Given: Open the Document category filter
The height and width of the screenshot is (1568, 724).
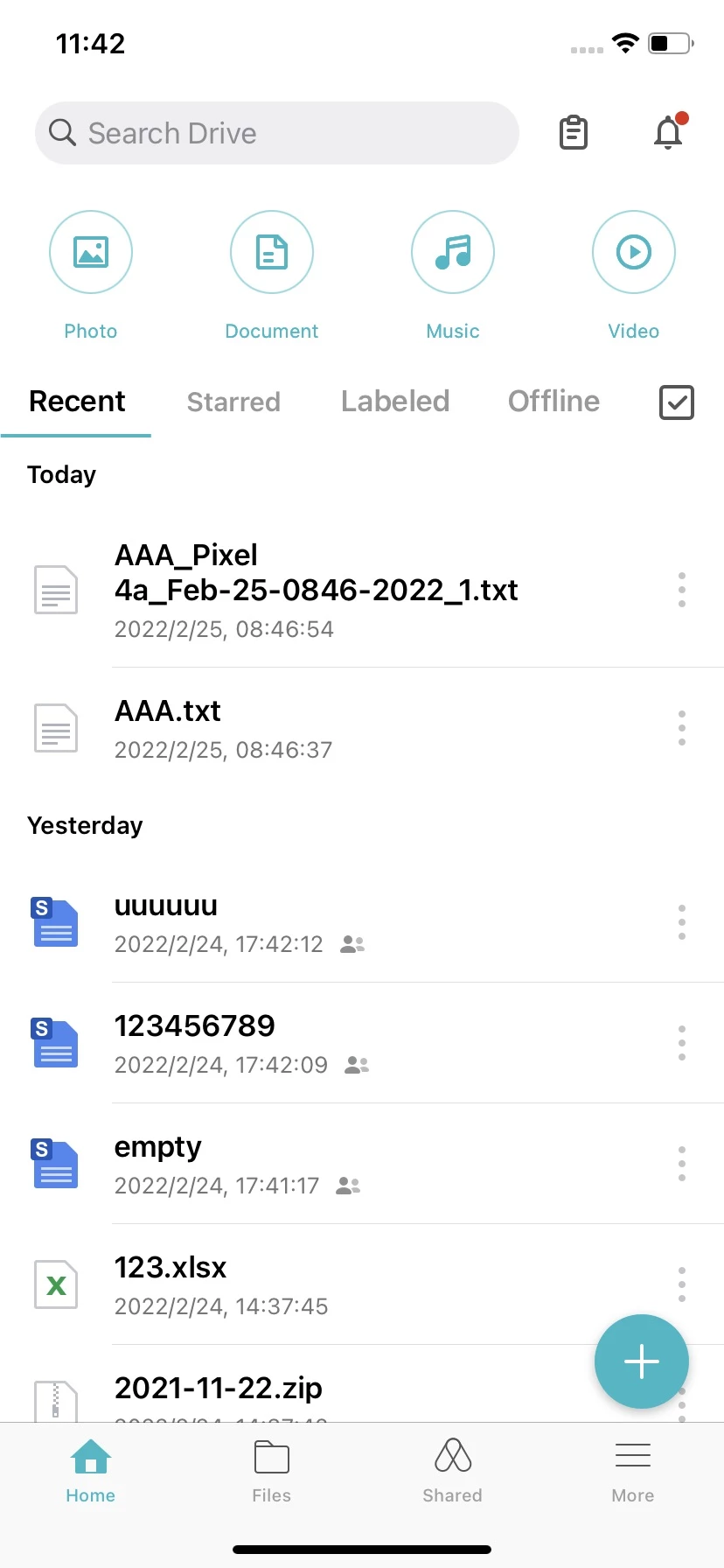Looking at the screenshot, I should point(271,252).
